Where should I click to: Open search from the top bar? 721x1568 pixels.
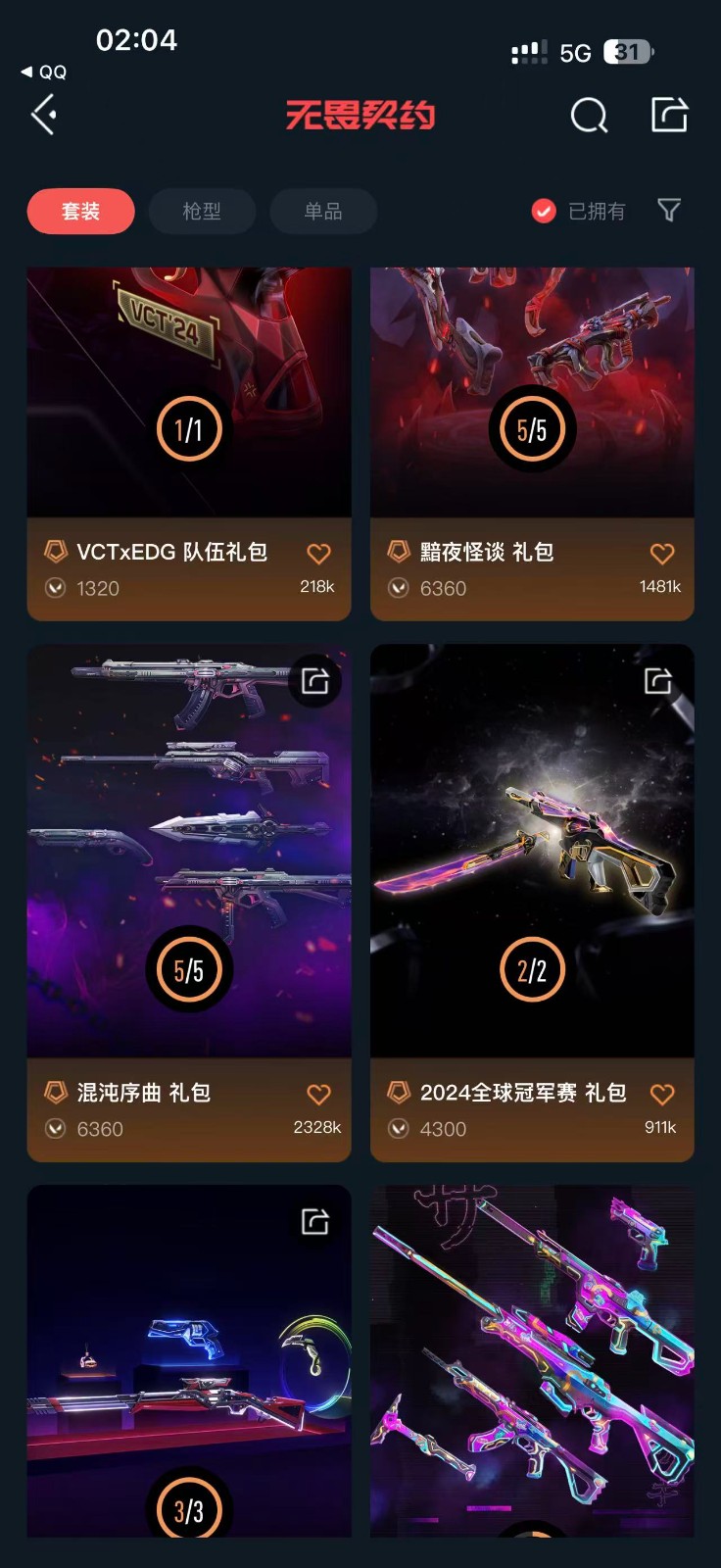589,116
